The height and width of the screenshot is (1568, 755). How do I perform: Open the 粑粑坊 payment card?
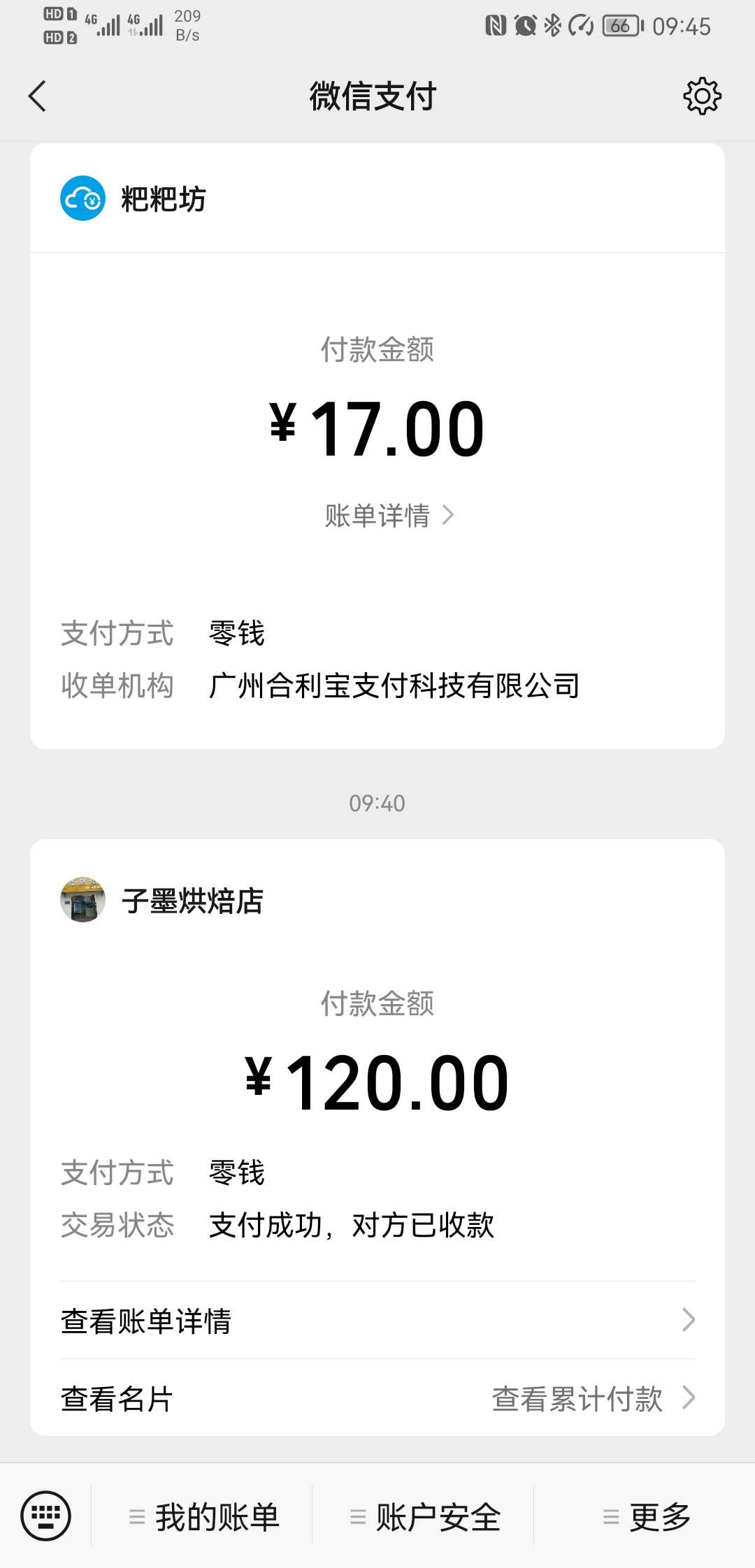coord(377,446)
